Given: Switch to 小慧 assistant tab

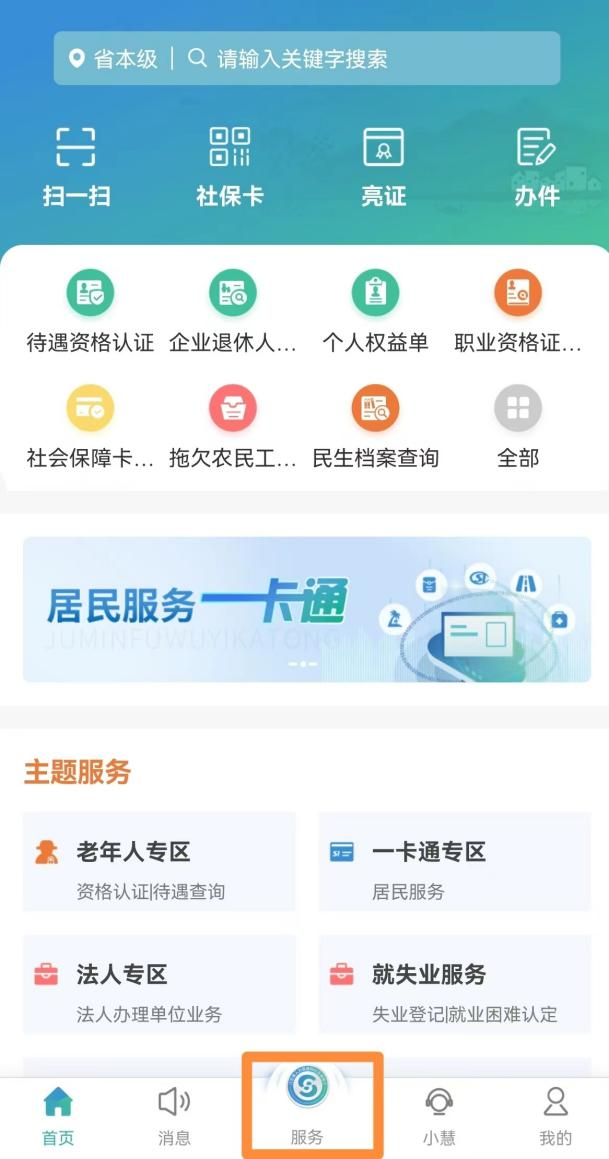Looking at the screenshot, I should pos(439,1115).
